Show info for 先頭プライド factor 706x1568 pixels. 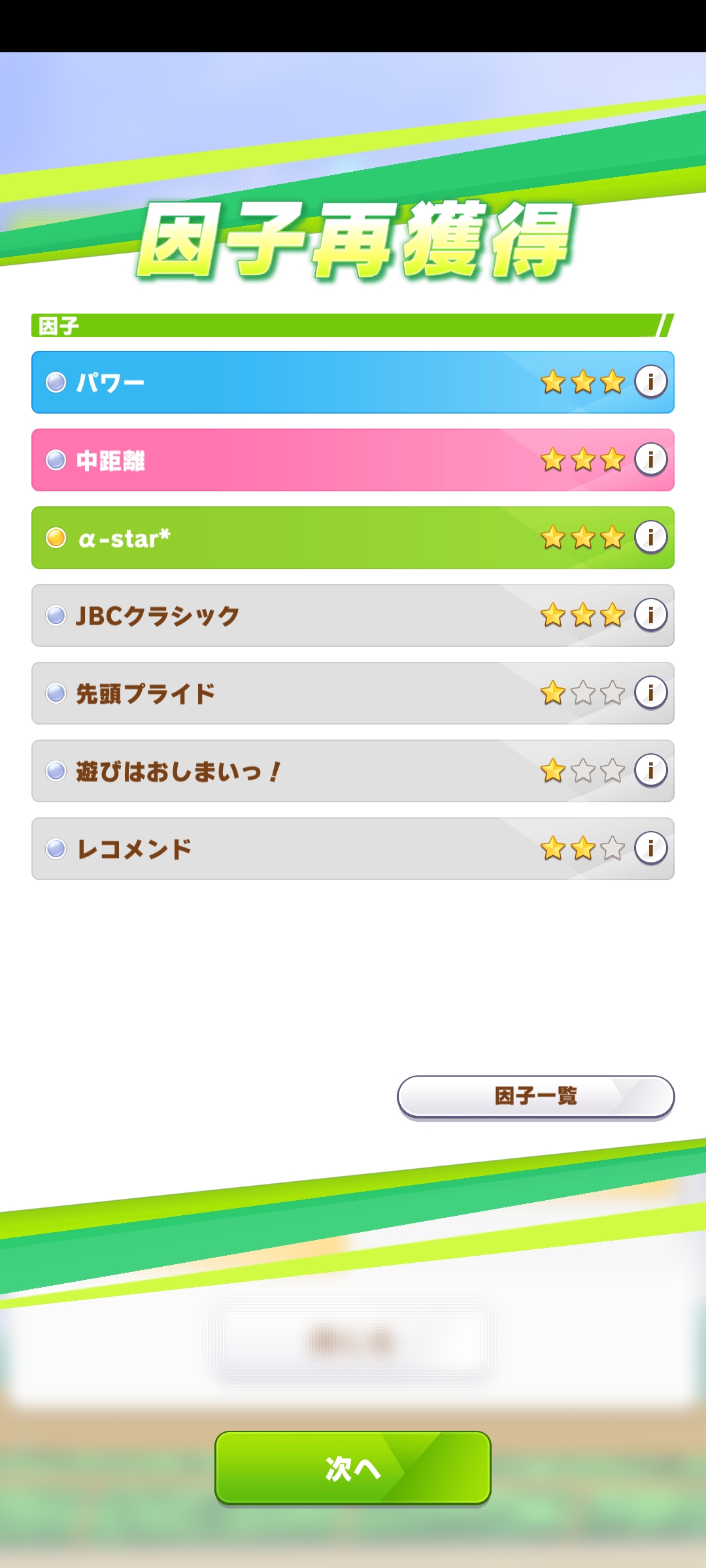(x=650, y=693)
